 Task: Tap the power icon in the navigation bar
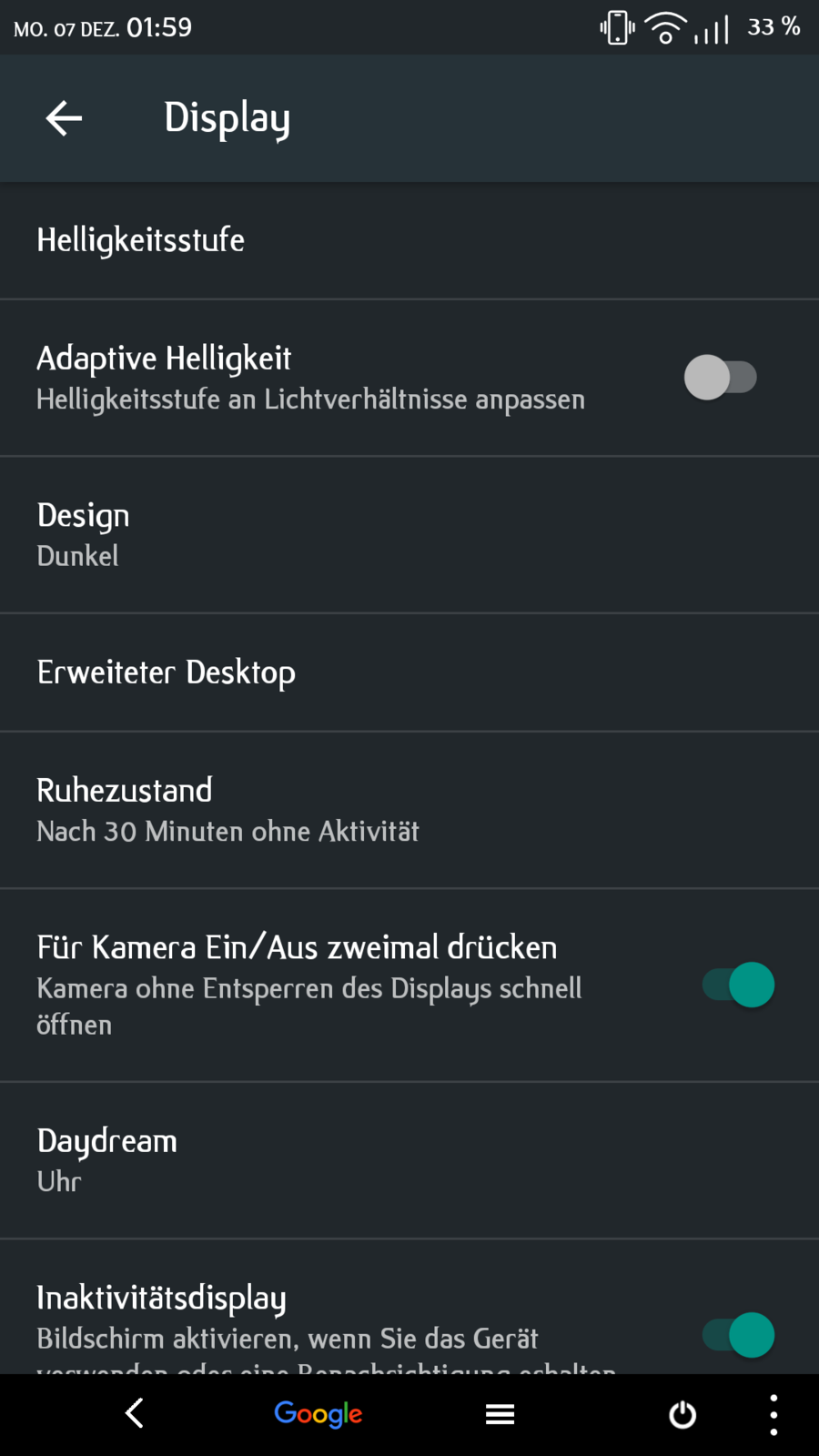coord(682,1415)
